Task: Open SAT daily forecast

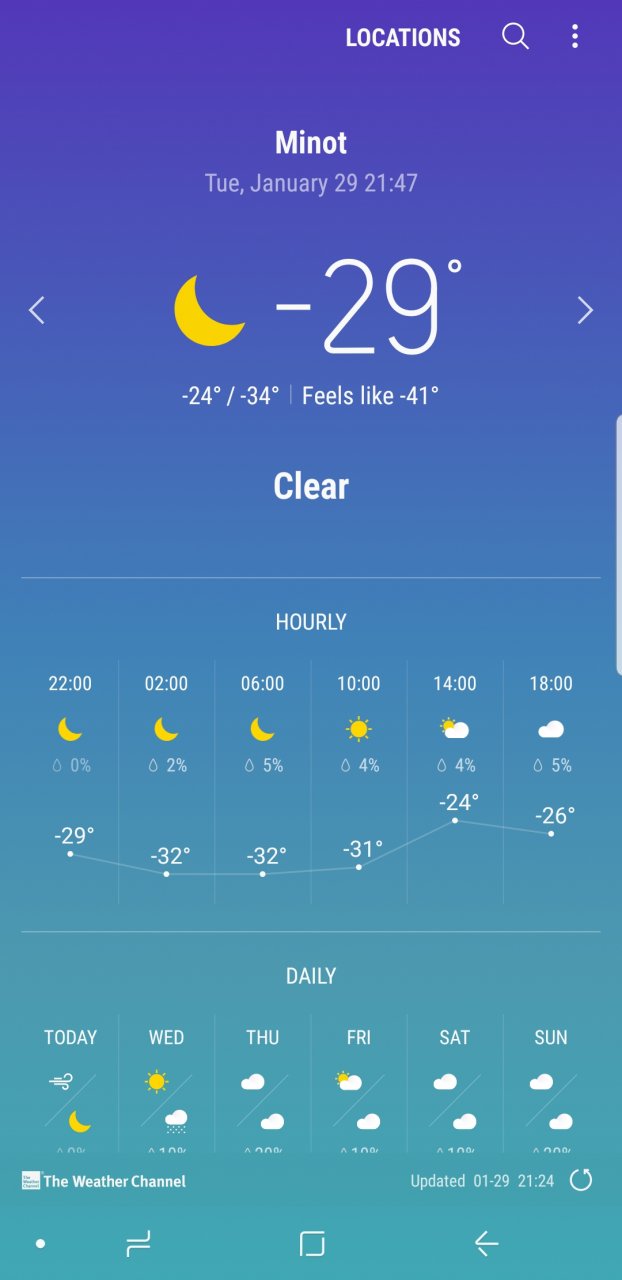Action: coord(454,1085)
